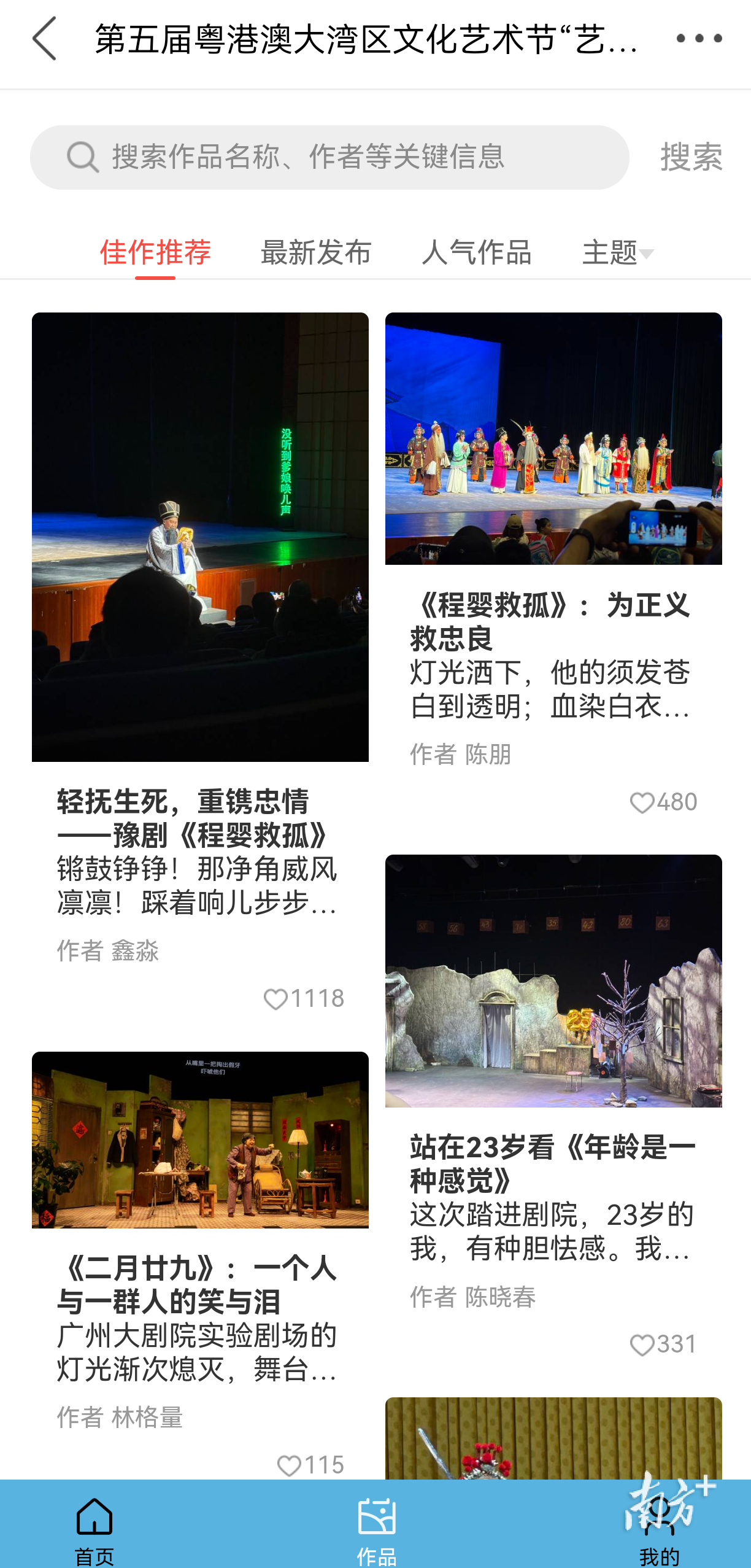
Task: Switch to the 最新发布 tab
Action: pos(316,253)
